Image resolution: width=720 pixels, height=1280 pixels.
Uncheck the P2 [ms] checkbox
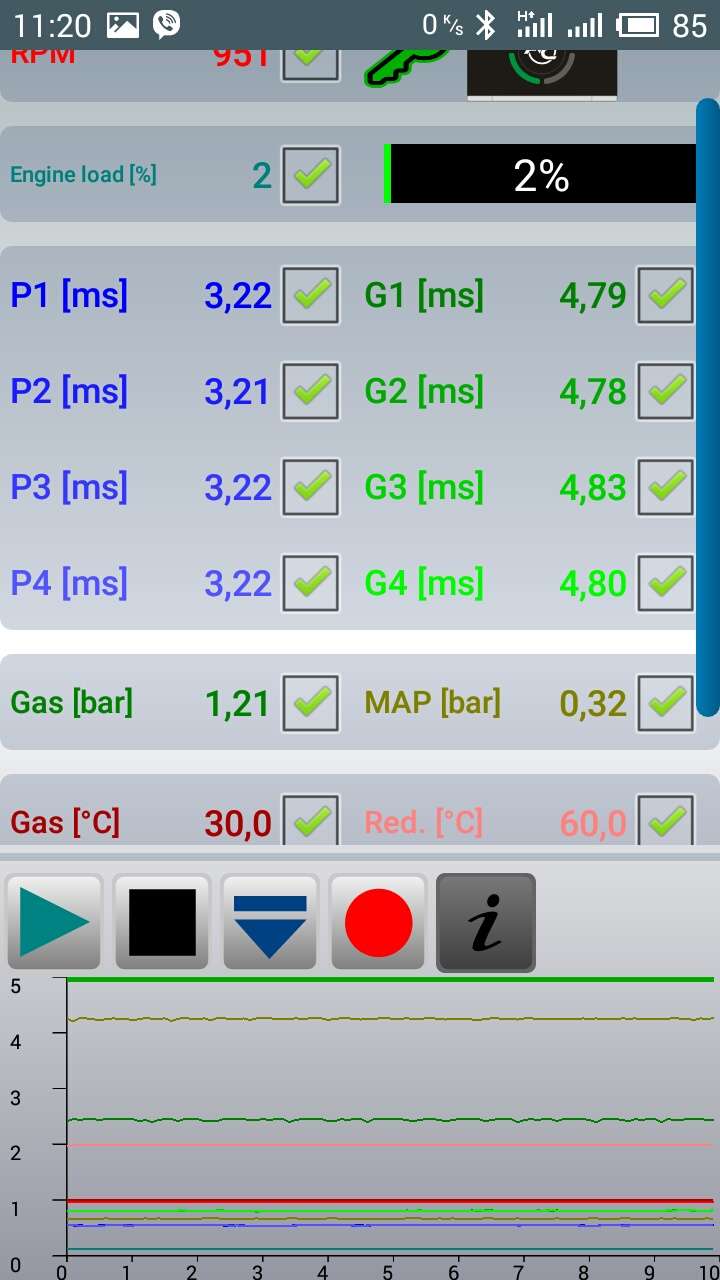(311, 391)
